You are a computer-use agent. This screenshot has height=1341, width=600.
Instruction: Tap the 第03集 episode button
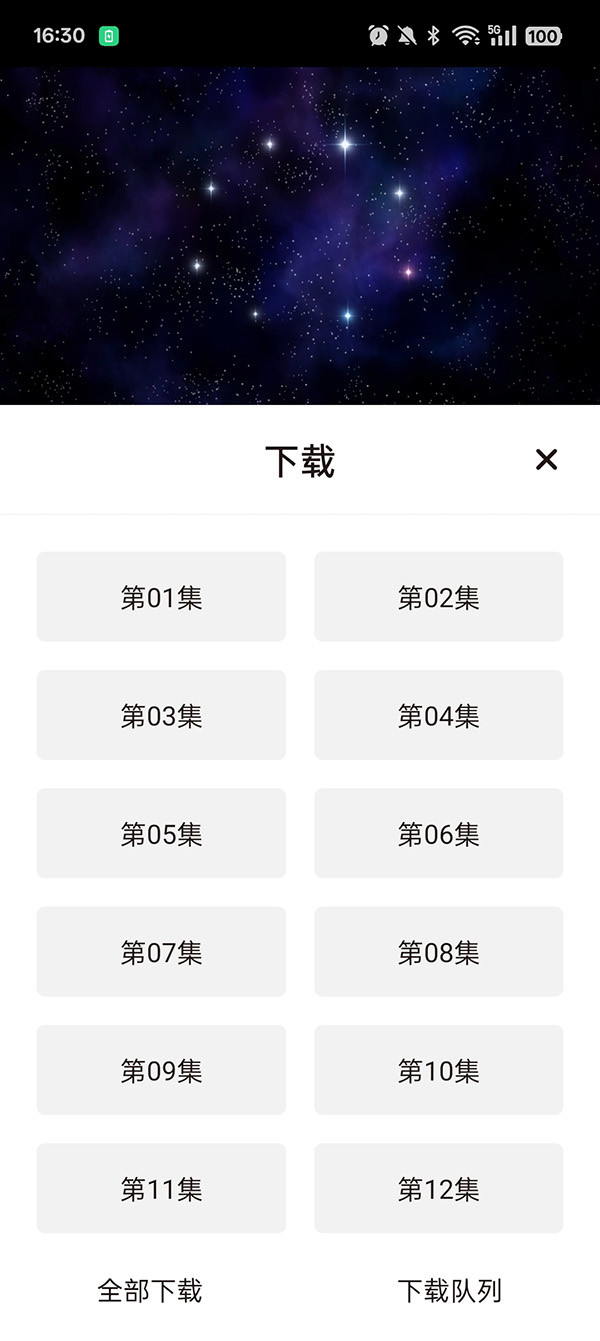point(161,715)
